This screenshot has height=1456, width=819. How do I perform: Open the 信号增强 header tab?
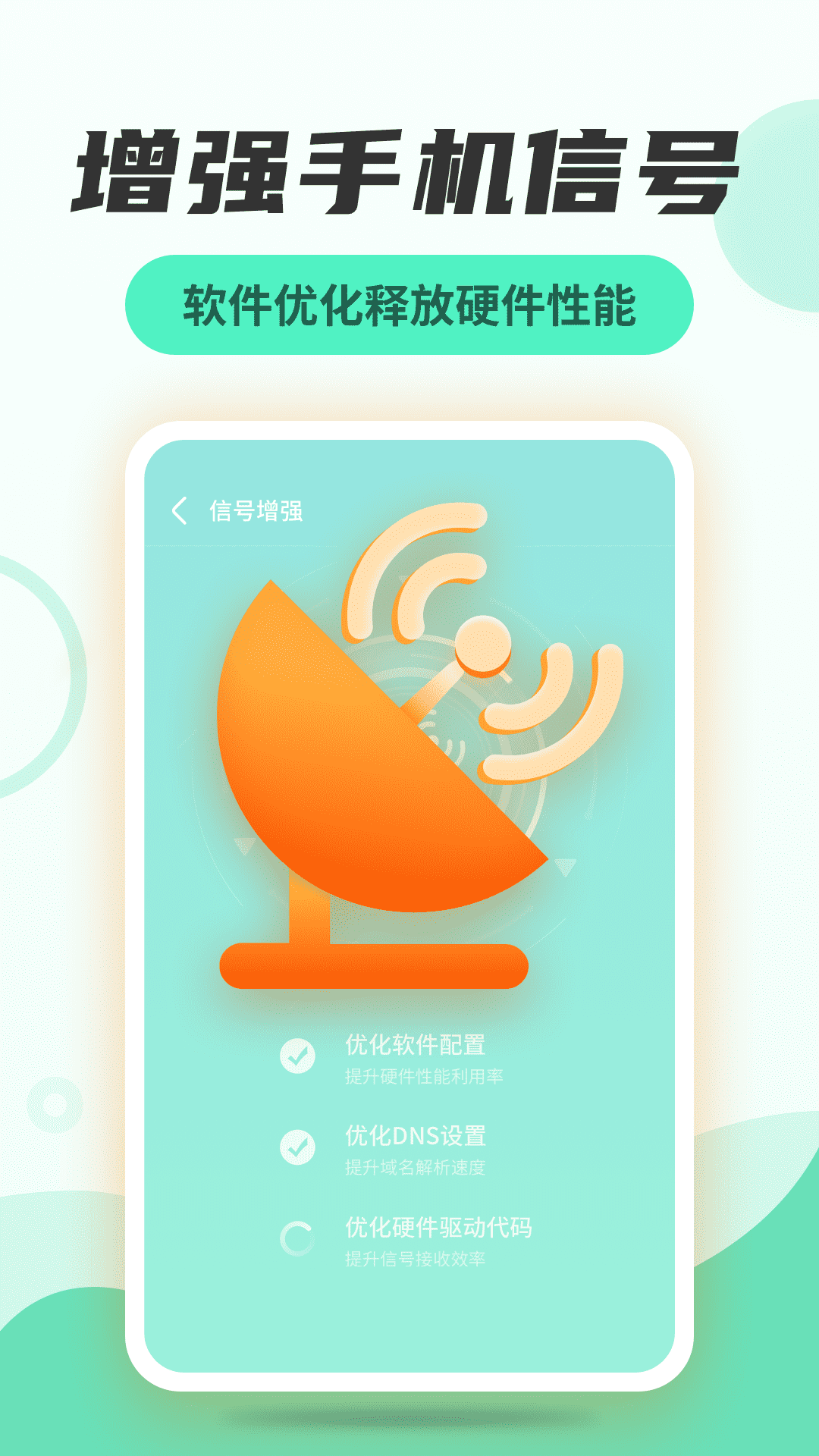258,510
